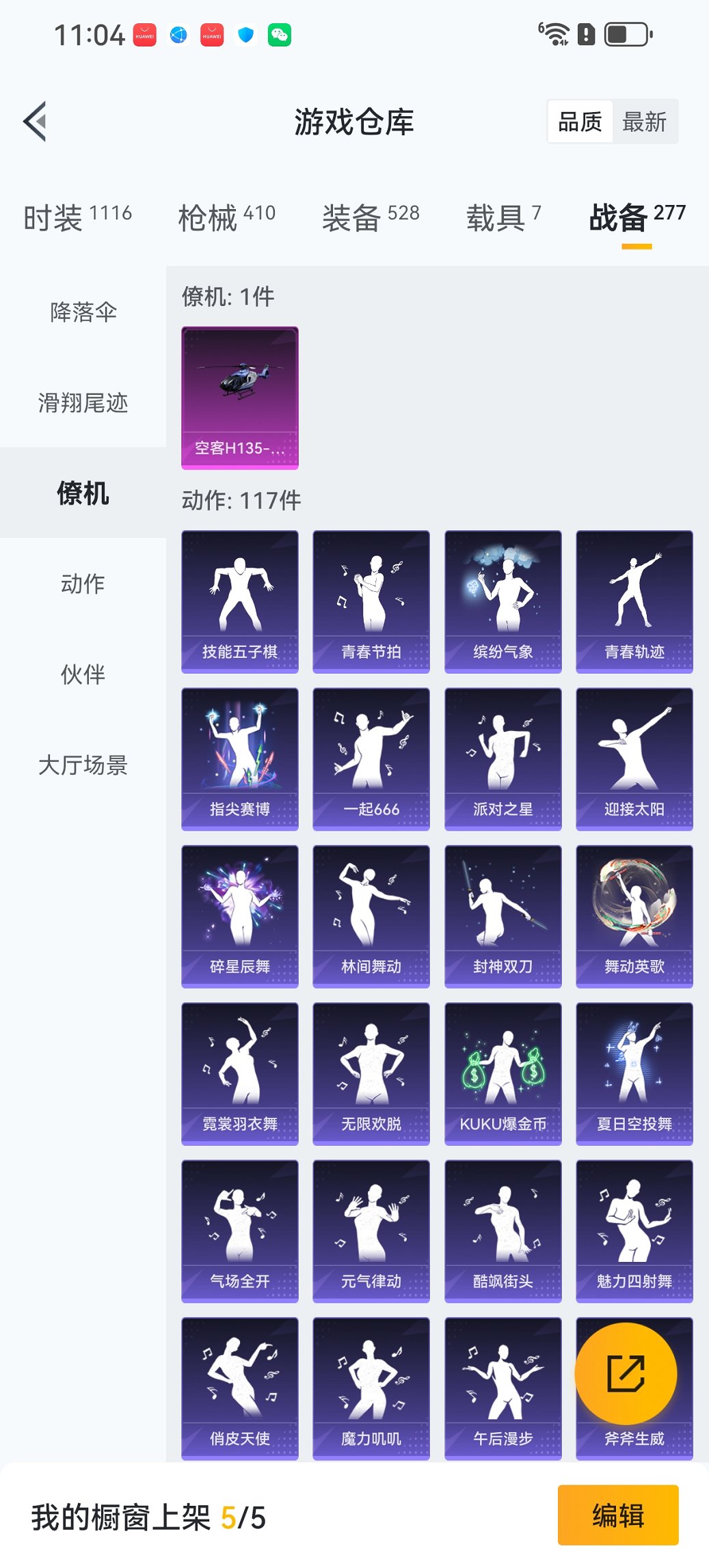The height and width of the screenshot is (1568, 709).
Task: Open the 空客H135 helicopter item
Action: point(240,398)
